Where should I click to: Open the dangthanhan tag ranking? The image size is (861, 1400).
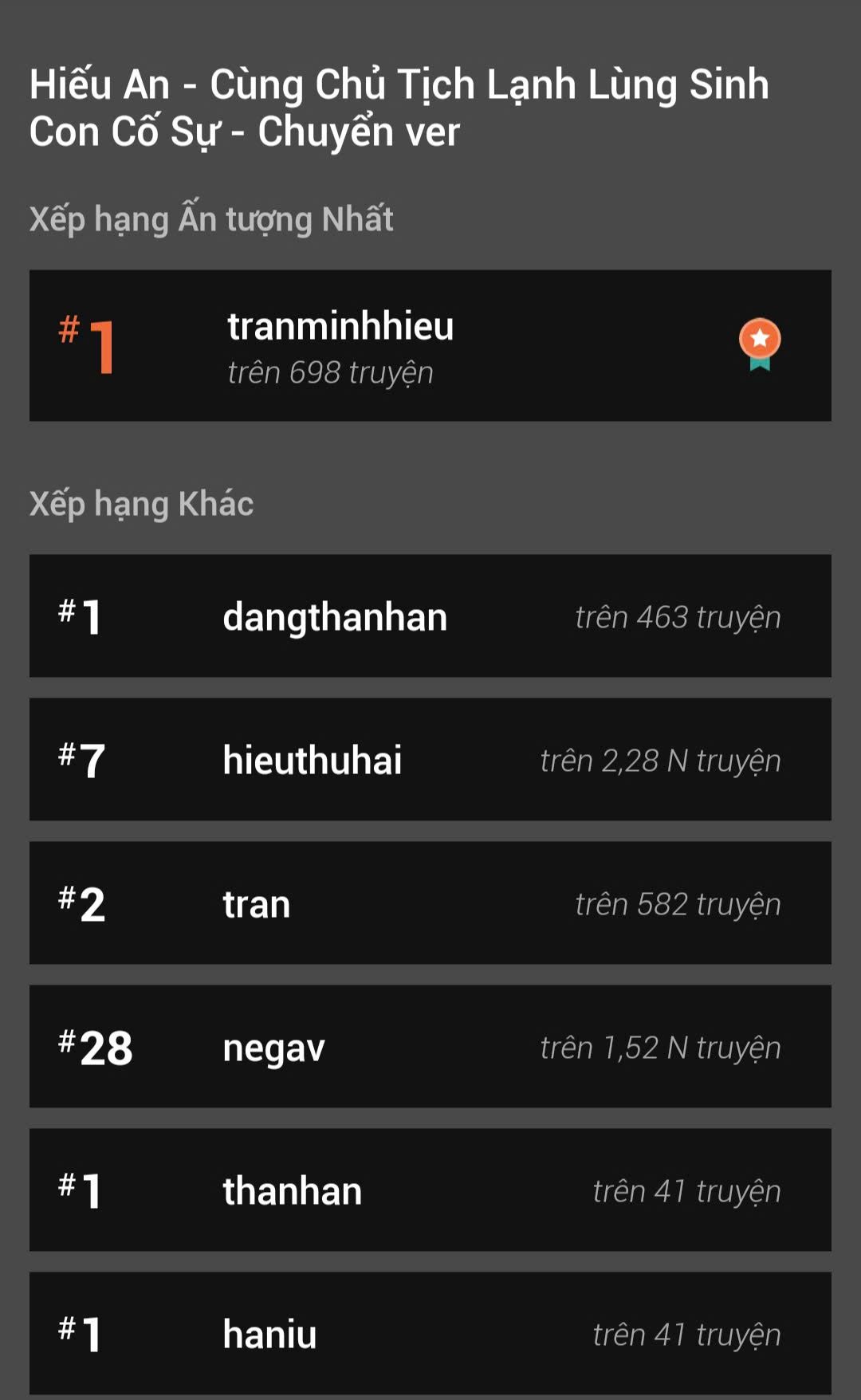[x=431, y=615]
